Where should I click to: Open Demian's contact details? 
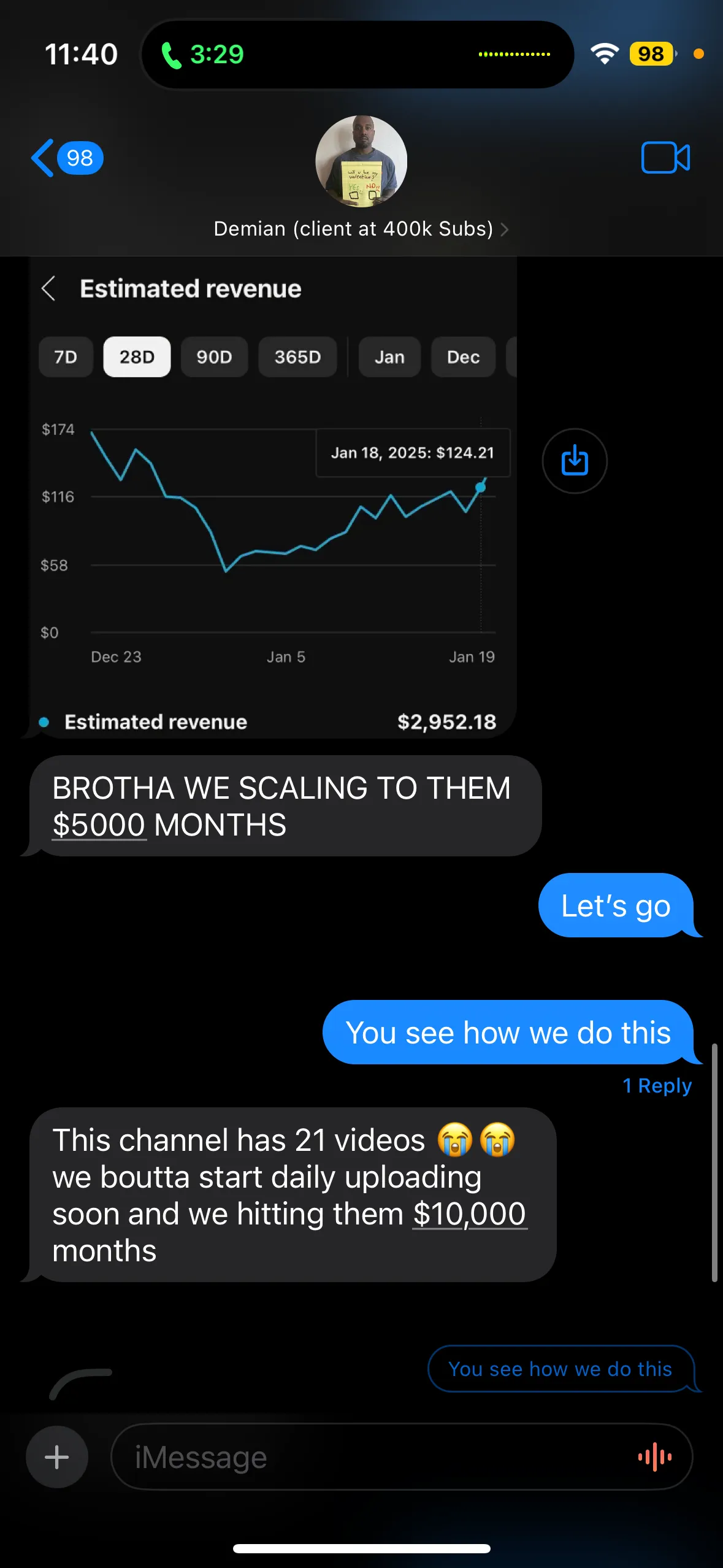pyautogui.click(x=361, y=229)
